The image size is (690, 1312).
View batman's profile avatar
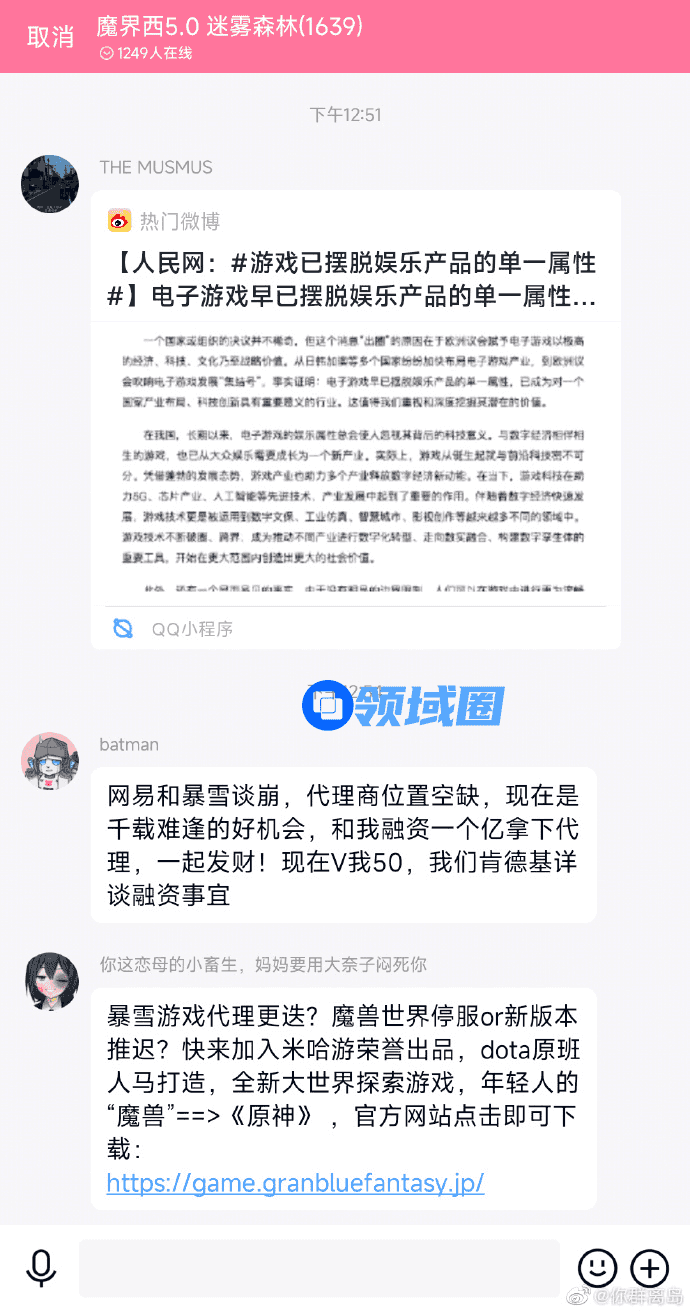[50, 761]
